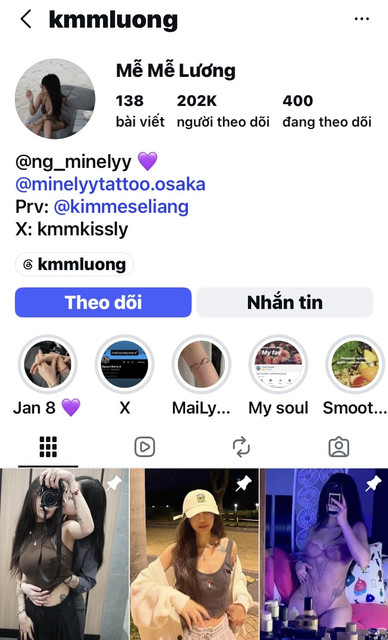Screen dimensions: 388x640
Task: Open the kmmluong Threads badge
Action: point(74,264)
